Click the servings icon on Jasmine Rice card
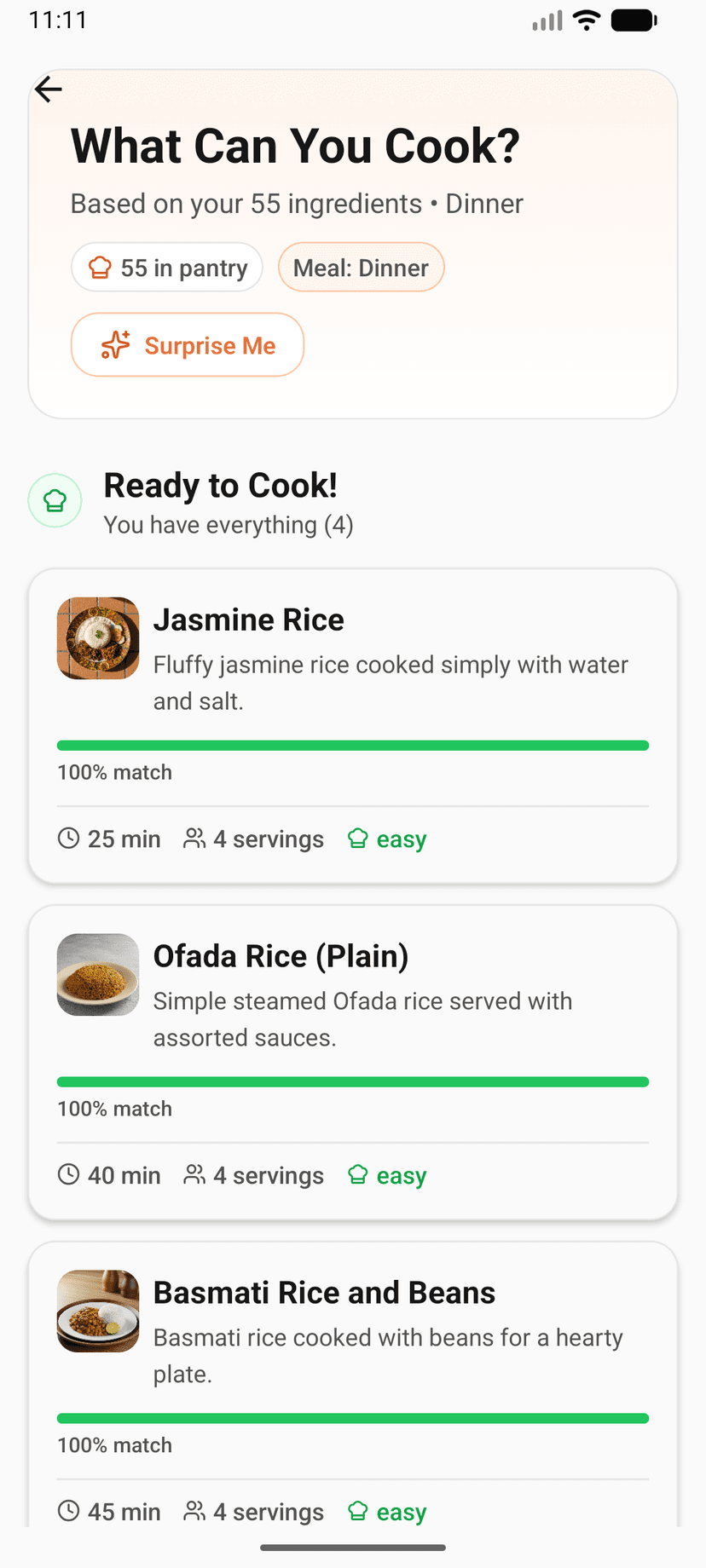This screenshot has width=706, height=1568. click(194, 839)
